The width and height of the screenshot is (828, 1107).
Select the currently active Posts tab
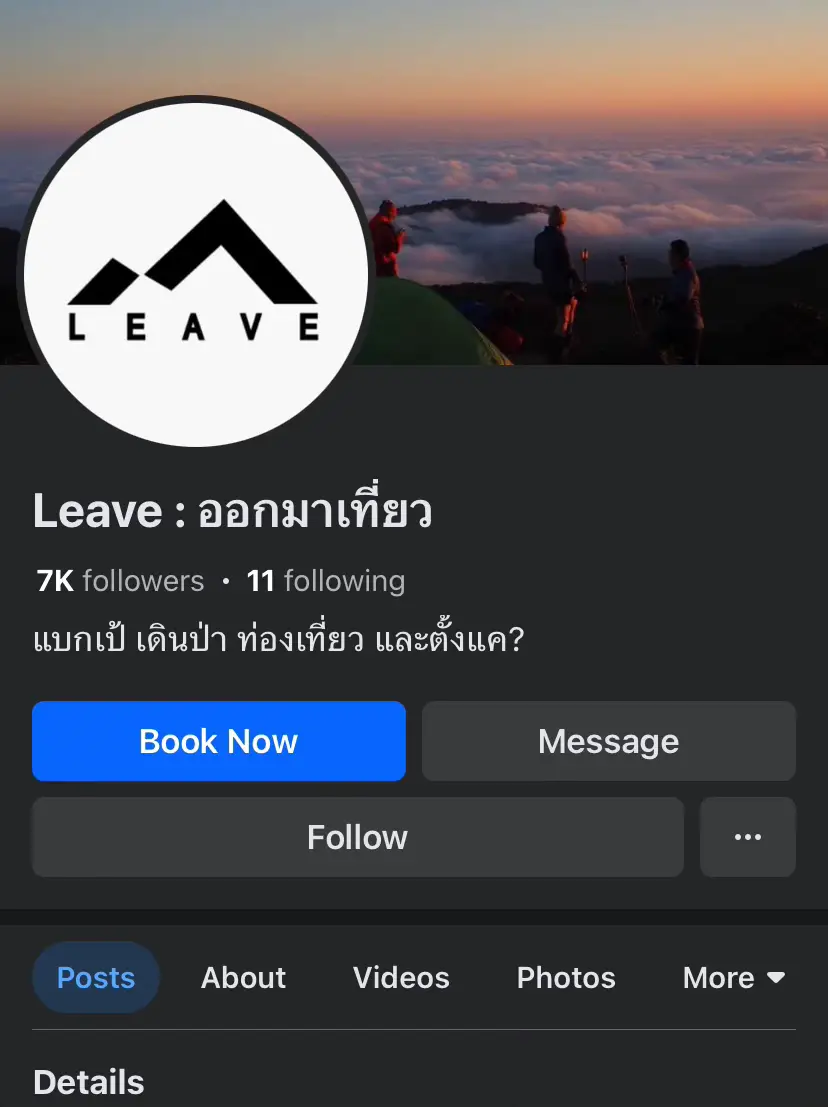point(95,978)
